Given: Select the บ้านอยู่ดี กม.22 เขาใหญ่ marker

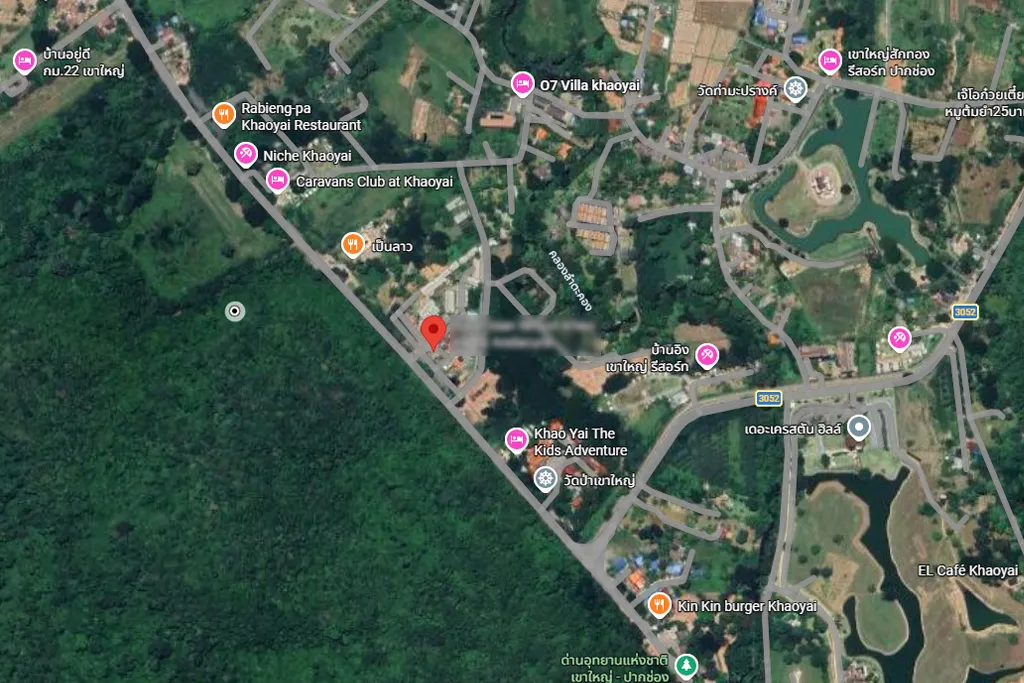Looking at the screenshot, I should pyautogui.click(x=24, y=62).
